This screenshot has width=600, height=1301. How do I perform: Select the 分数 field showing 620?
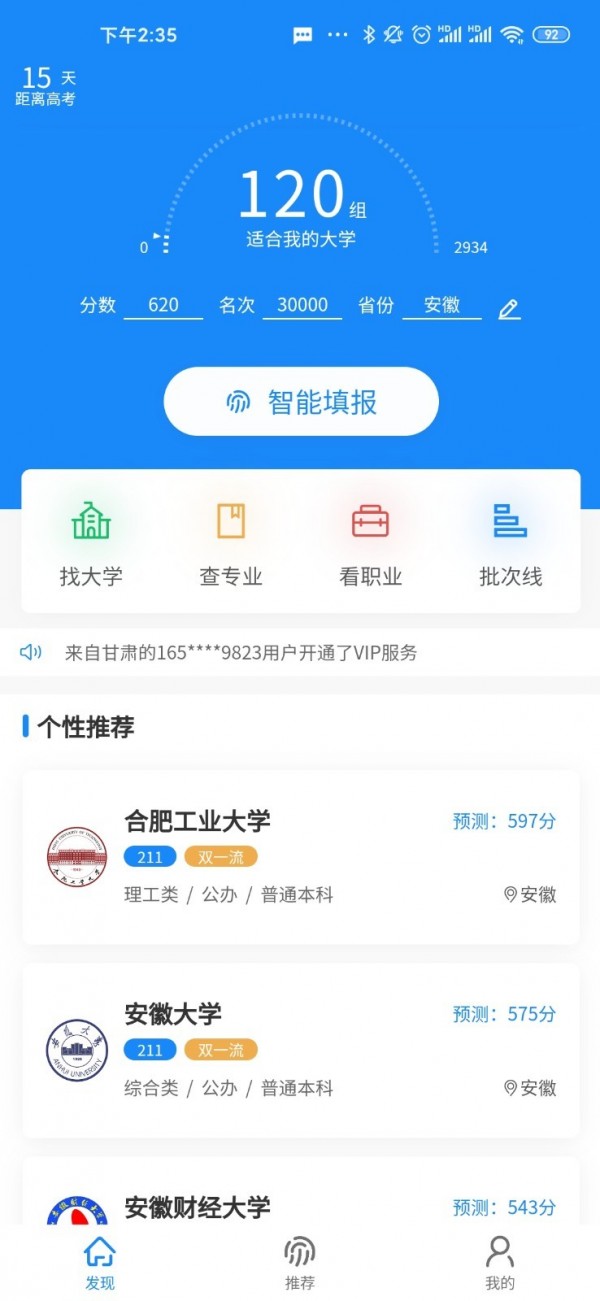(x=163, y=306)
